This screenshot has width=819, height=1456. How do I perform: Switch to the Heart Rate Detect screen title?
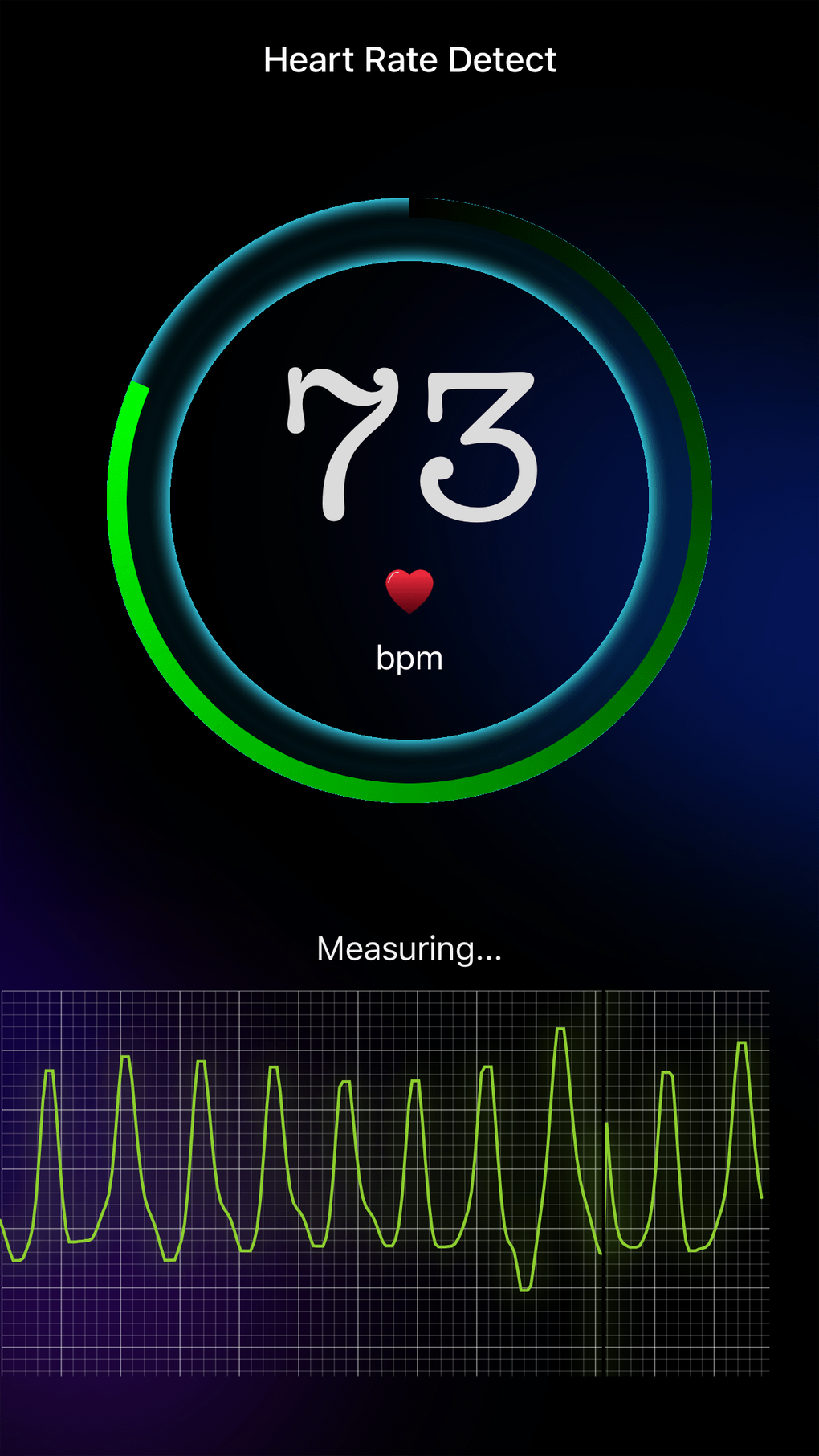[409, 59]
